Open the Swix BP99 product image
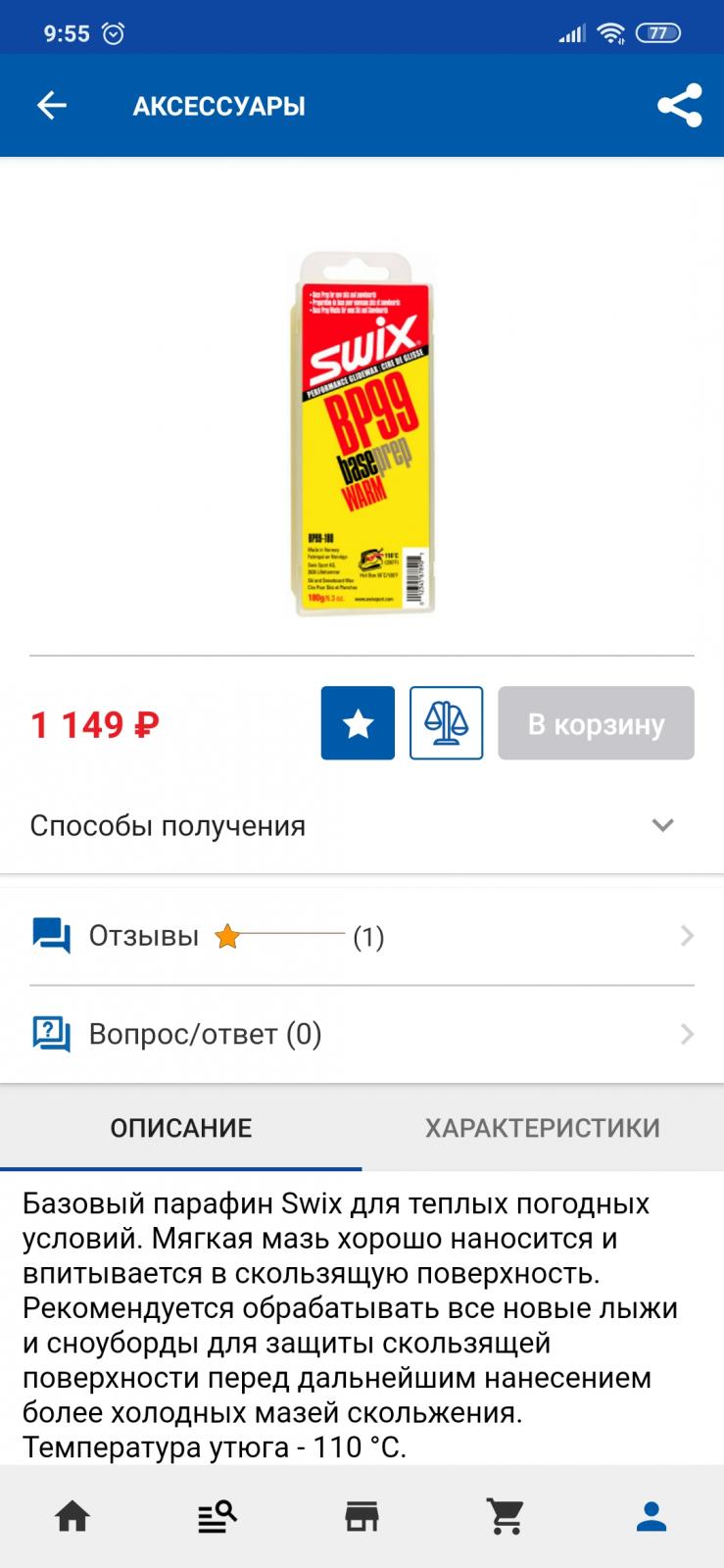The height and width of the screenshot is (1568, 724). [362, 433]
